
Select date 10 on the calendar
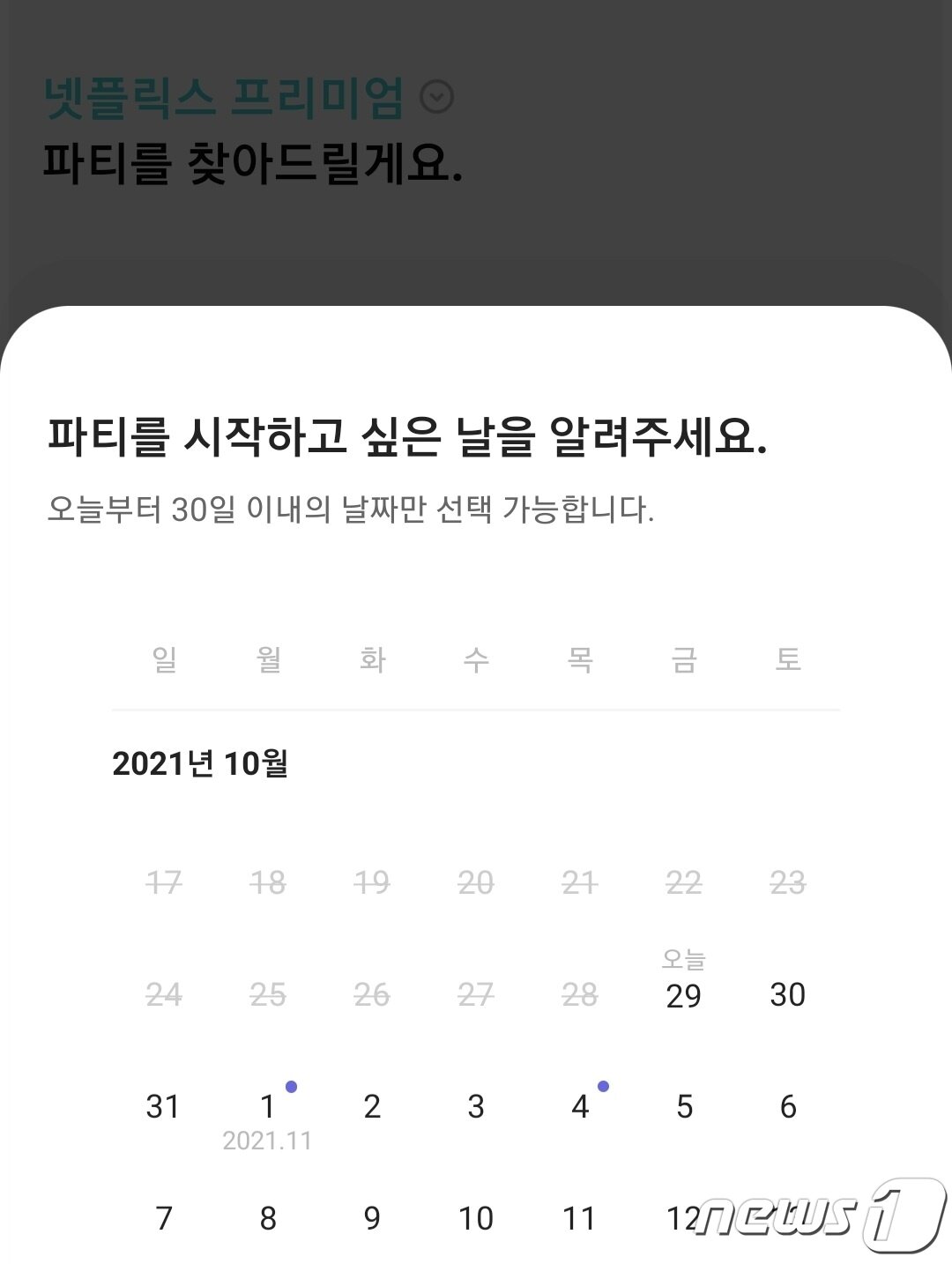pos(476,1219)
